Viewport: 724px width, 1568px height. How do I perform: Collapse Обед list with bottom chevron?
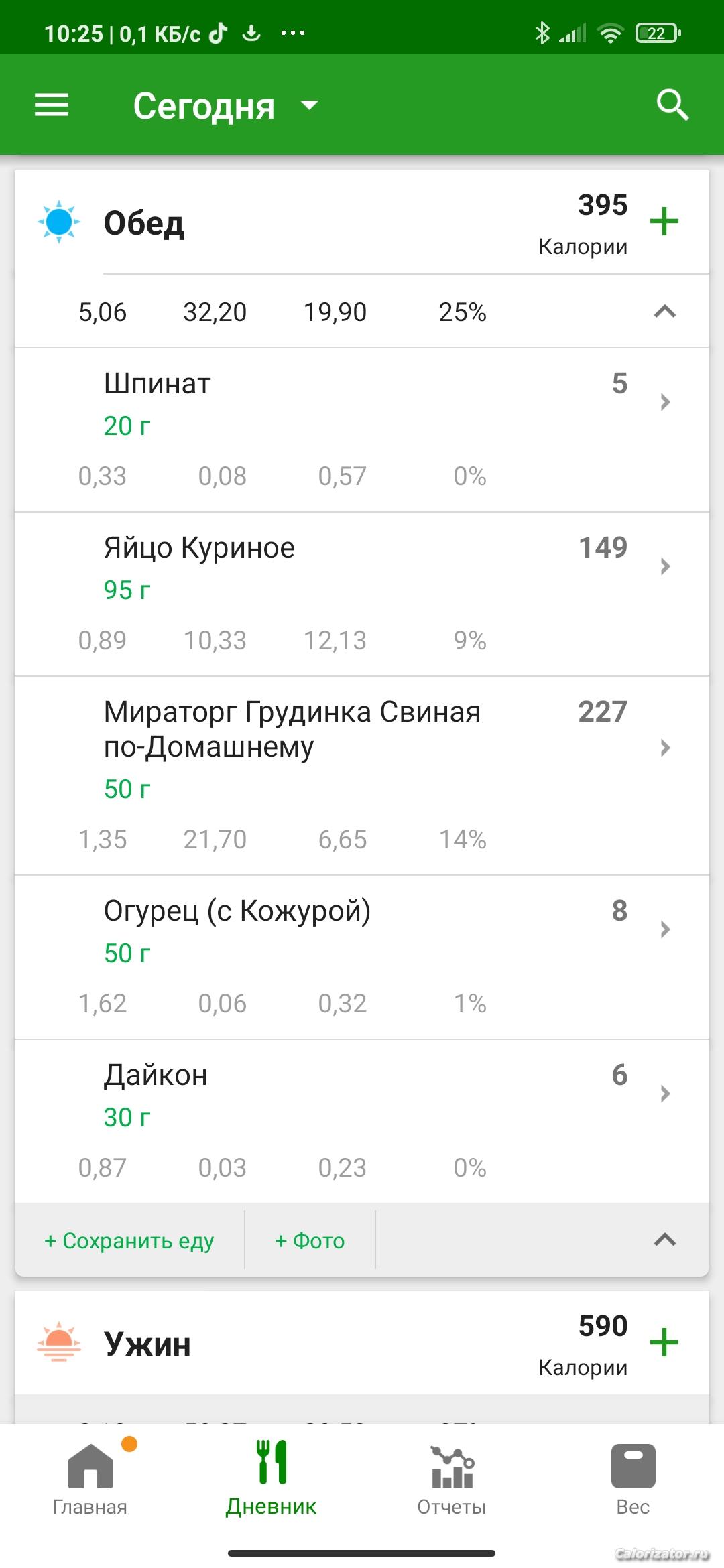(x=664, y=1240)
